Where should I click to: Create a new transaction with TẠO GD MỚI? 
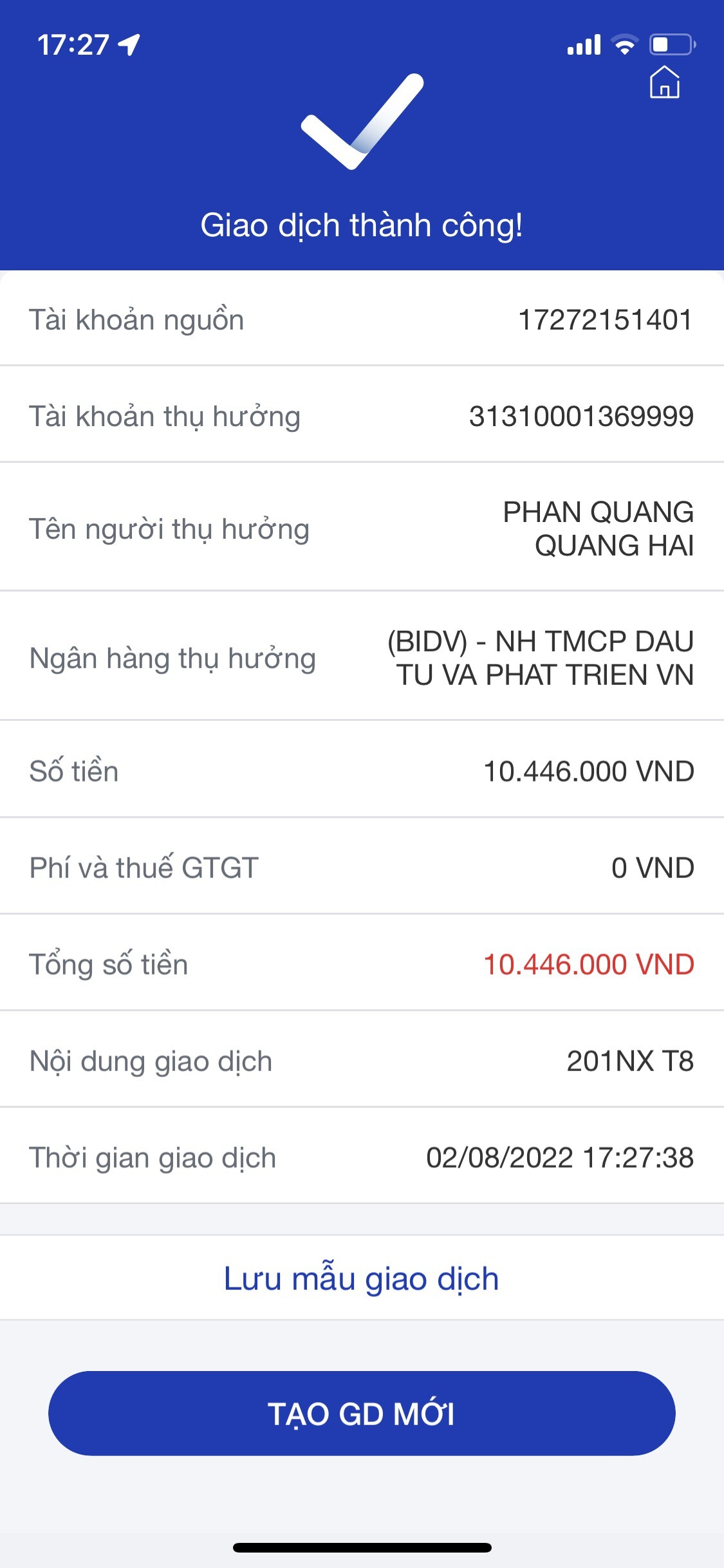(361, 1414)
